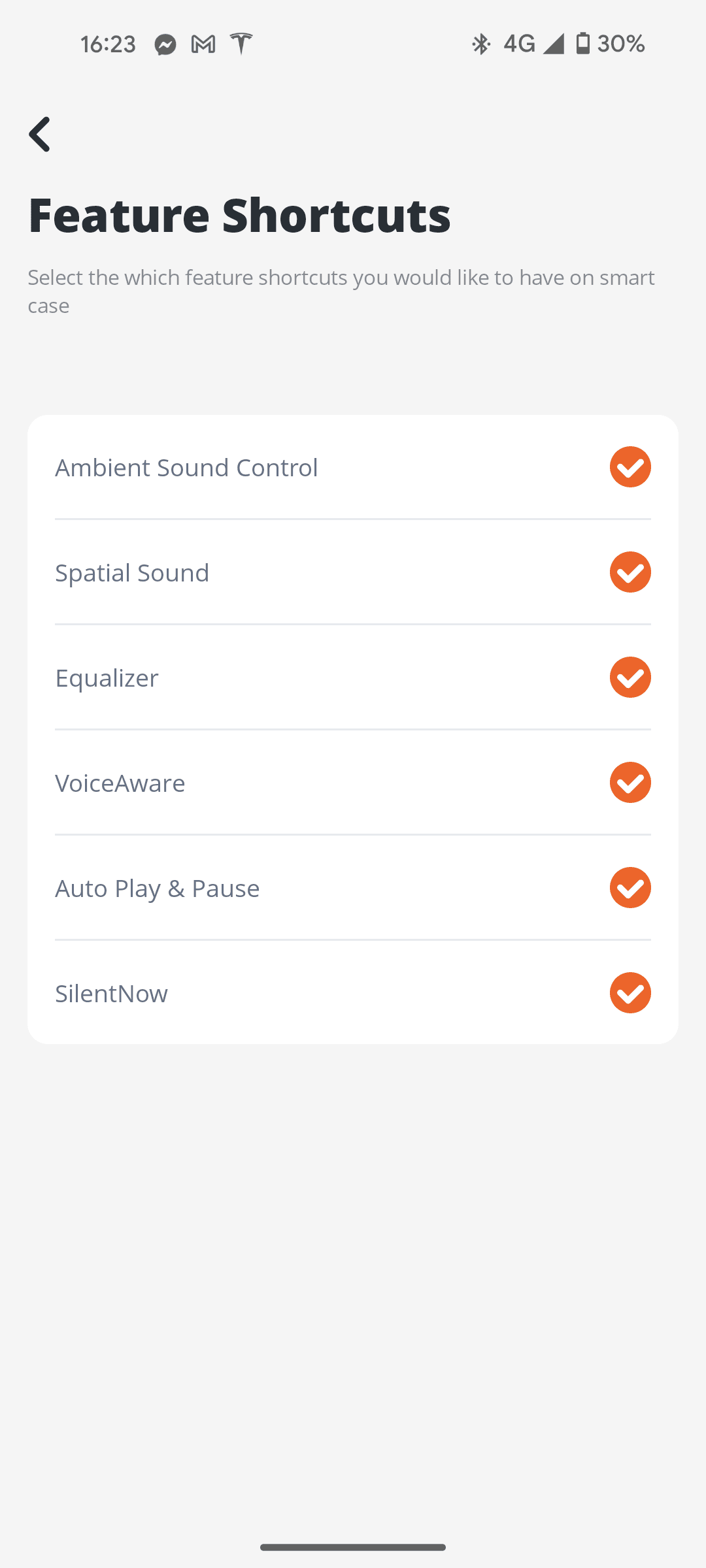The height and width of the screenshot is (1568, 706).
Task: Remove SilentNow from smart case shortcuts
Action: (630, 993)
